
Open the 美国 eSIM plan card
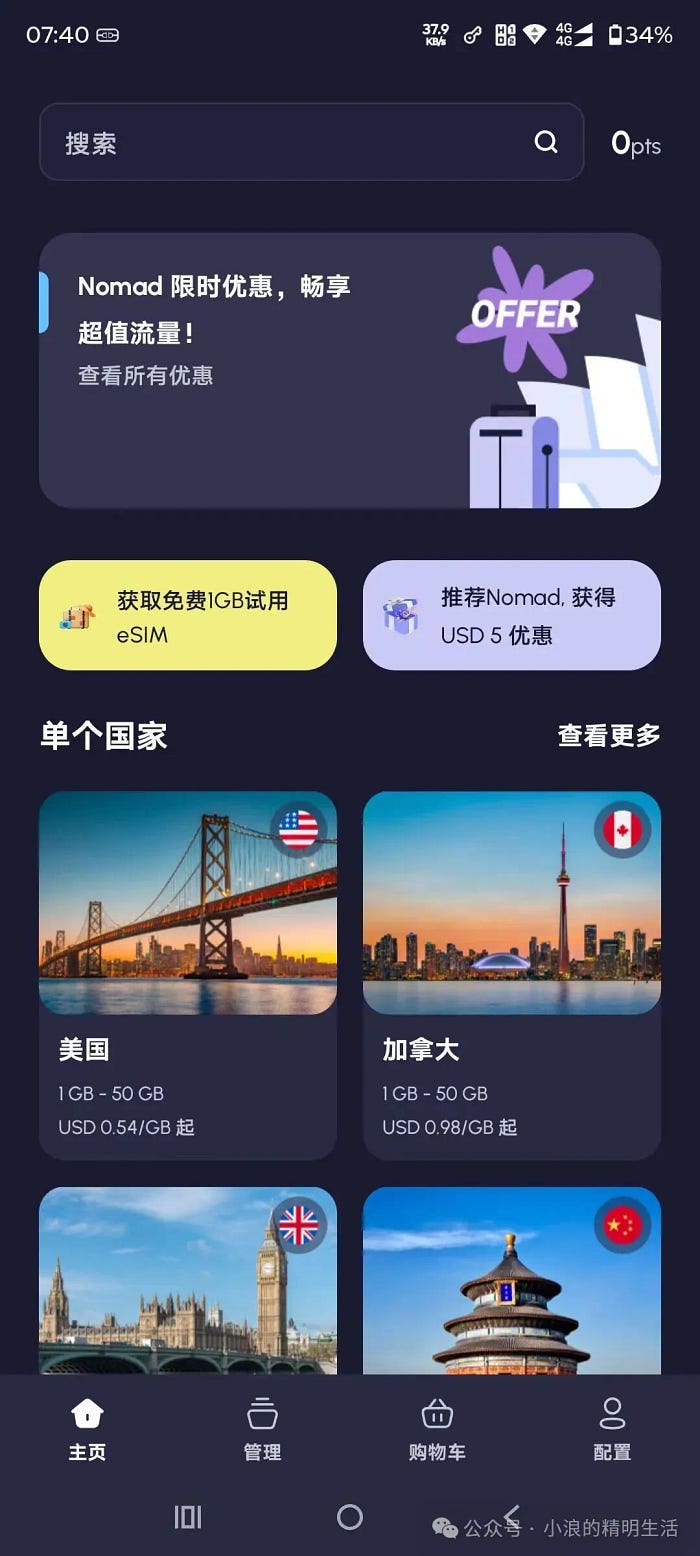188,975
